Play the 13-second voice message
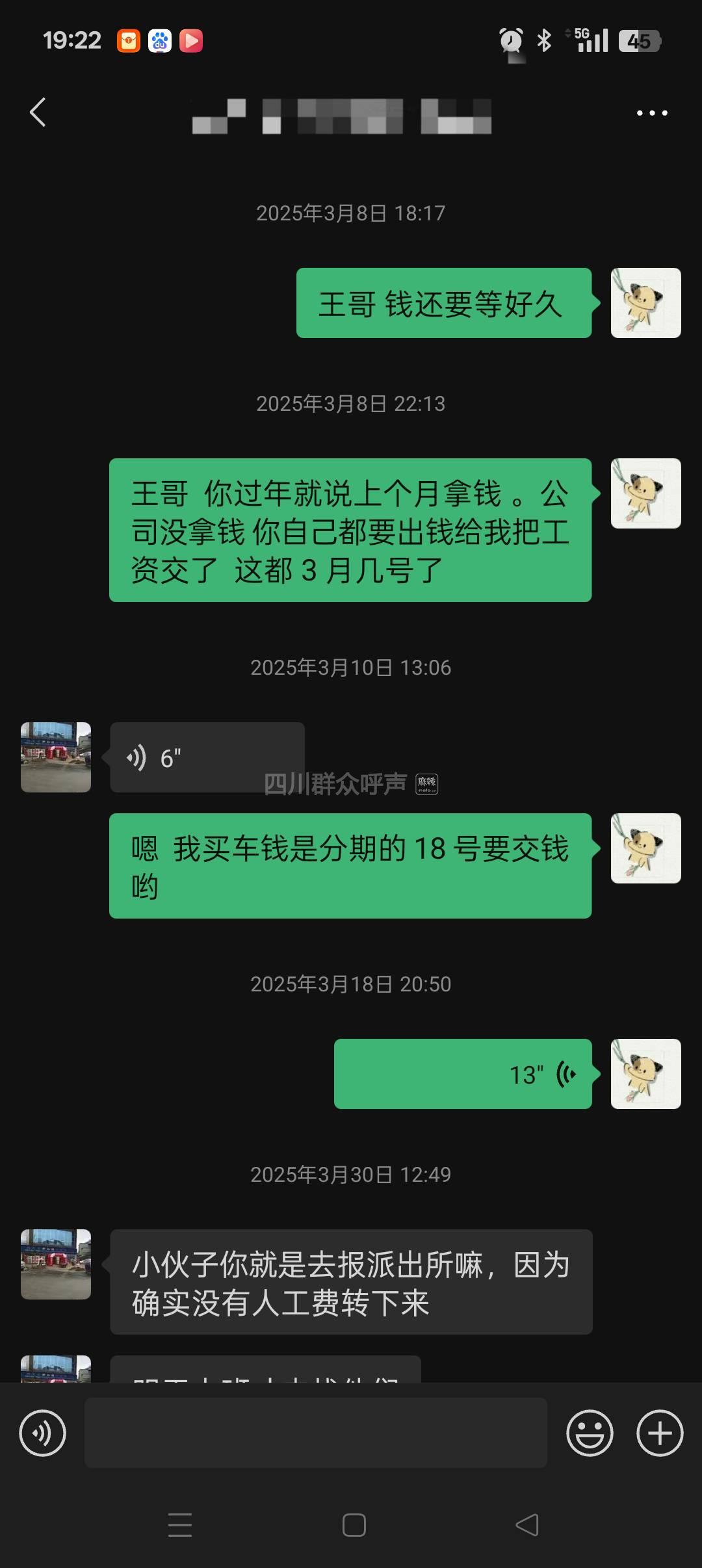The image size is (702, 1568). (x=462, y=1074)
